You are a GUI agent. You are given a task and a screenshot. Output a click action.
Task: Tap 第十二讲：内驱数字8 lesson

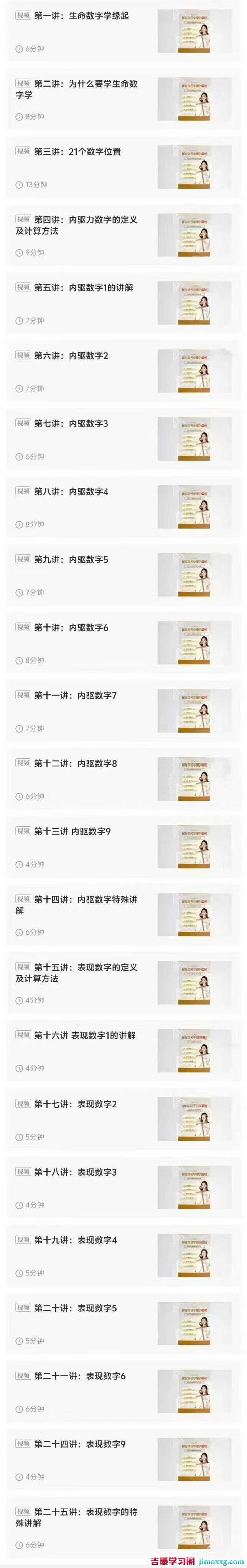[76, 763]
